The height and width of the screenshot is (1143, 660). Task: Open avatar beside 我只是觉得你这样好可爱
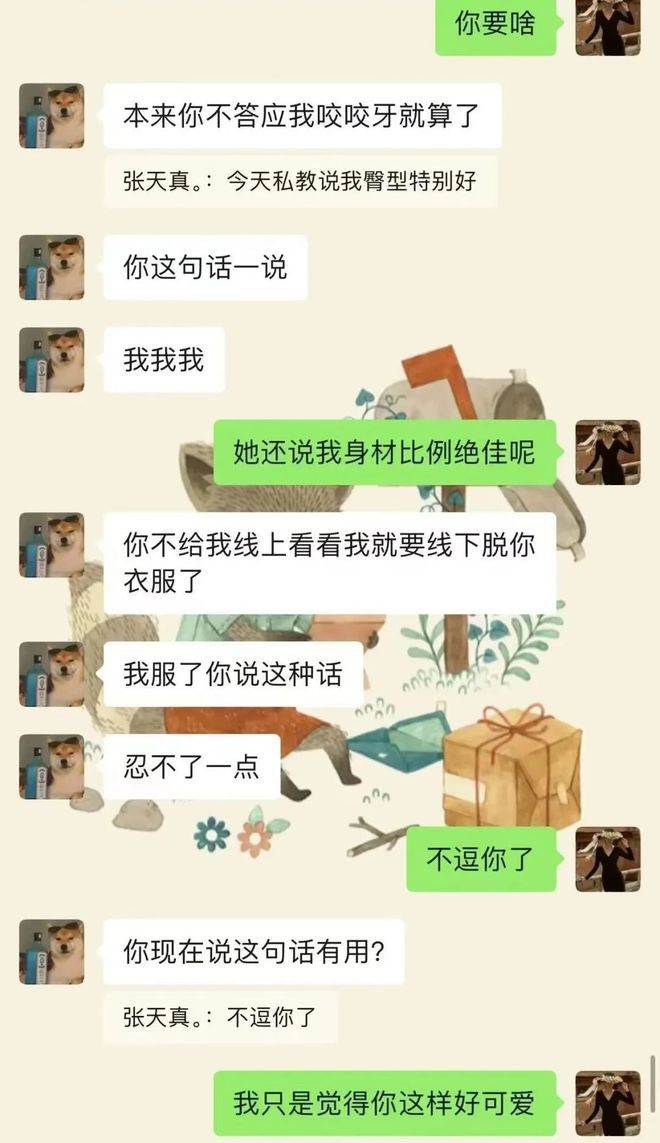[x=607, y=1103]
